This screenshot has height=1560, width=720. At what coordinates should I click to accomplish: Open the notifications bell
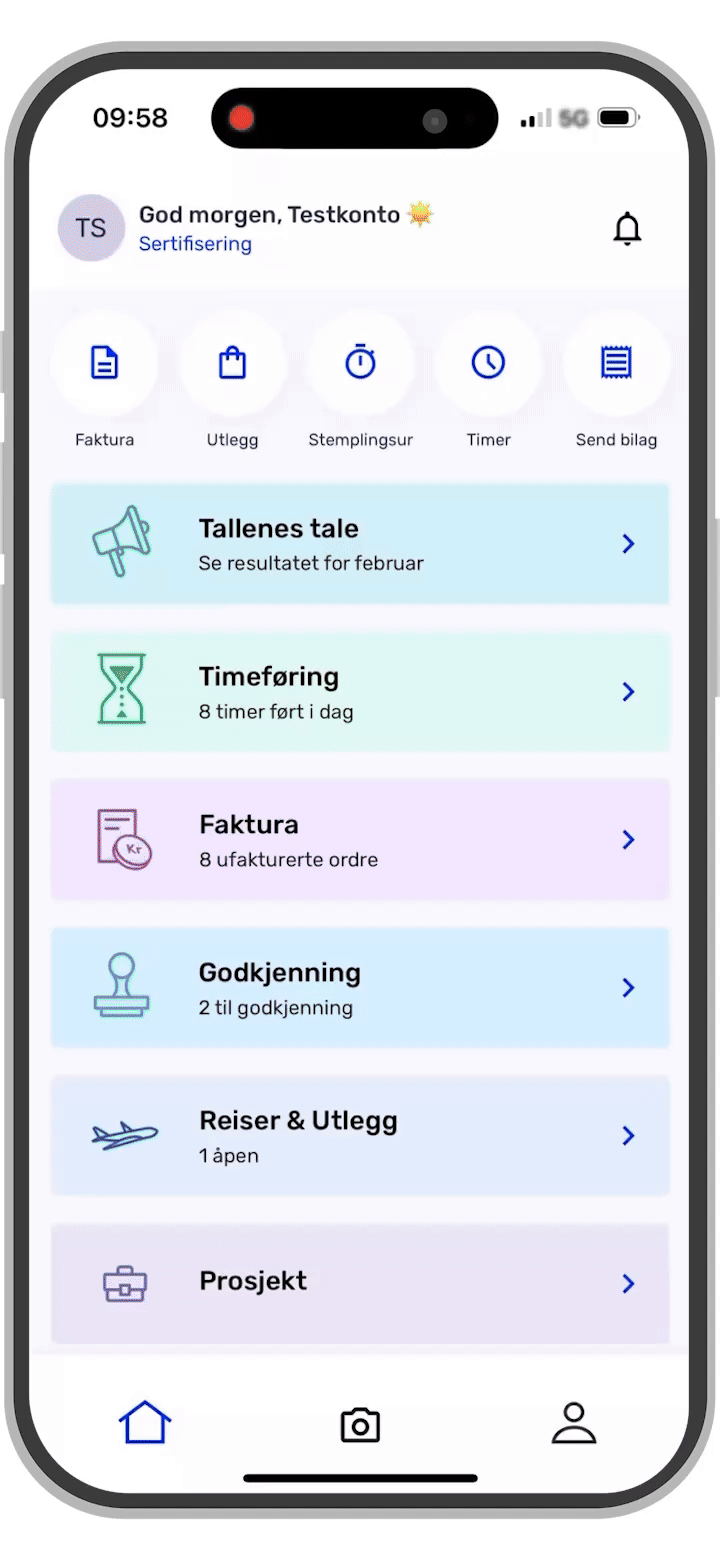627,229
